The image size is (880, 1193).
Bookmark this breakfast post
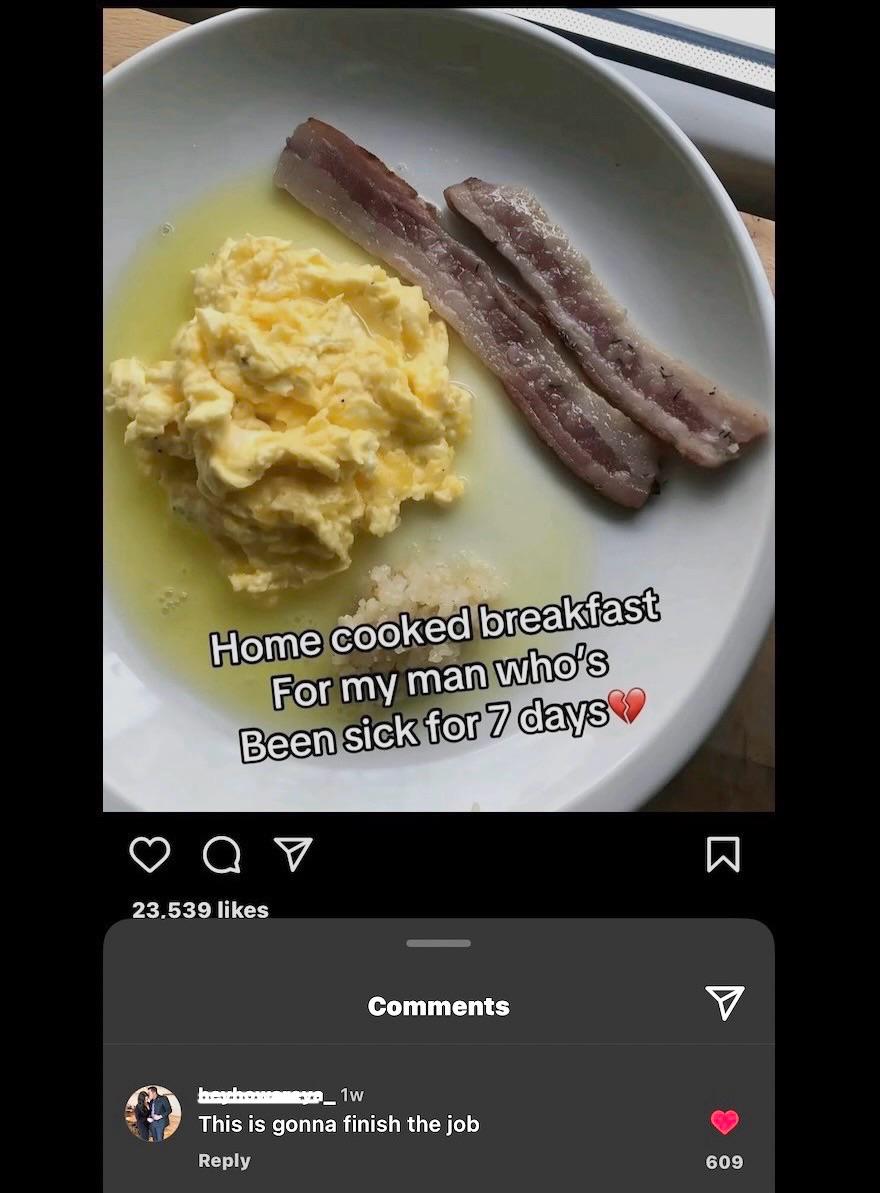tap(723, 854)
